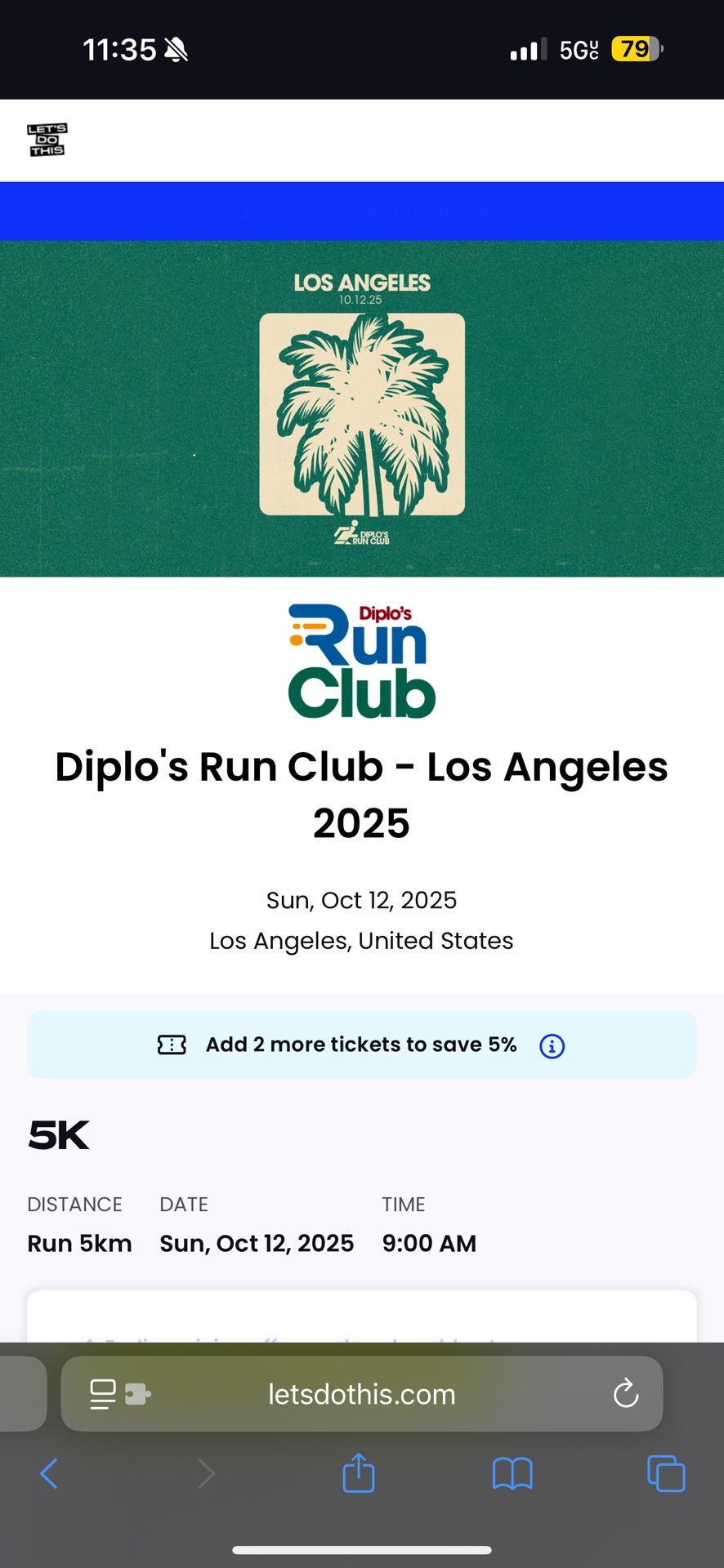Open info about the 5% ticket discount

[552, 1046]
